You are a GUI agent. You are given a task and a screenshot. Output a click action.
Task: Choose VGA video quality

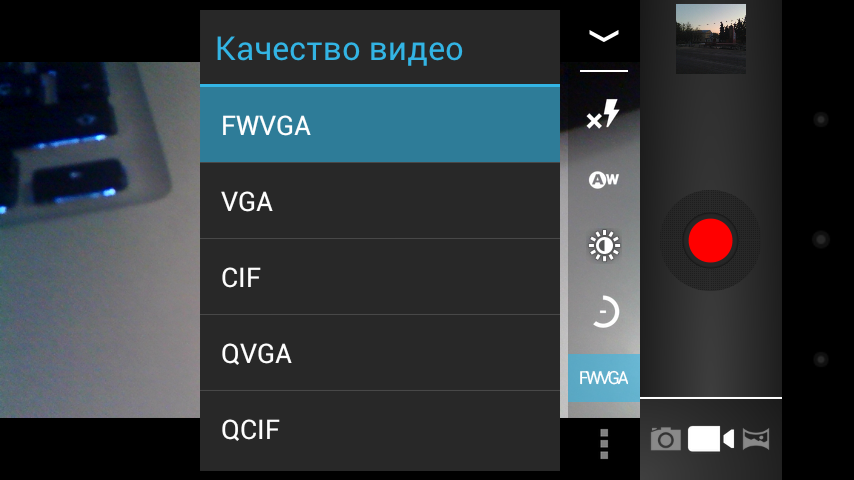[379, 202]
